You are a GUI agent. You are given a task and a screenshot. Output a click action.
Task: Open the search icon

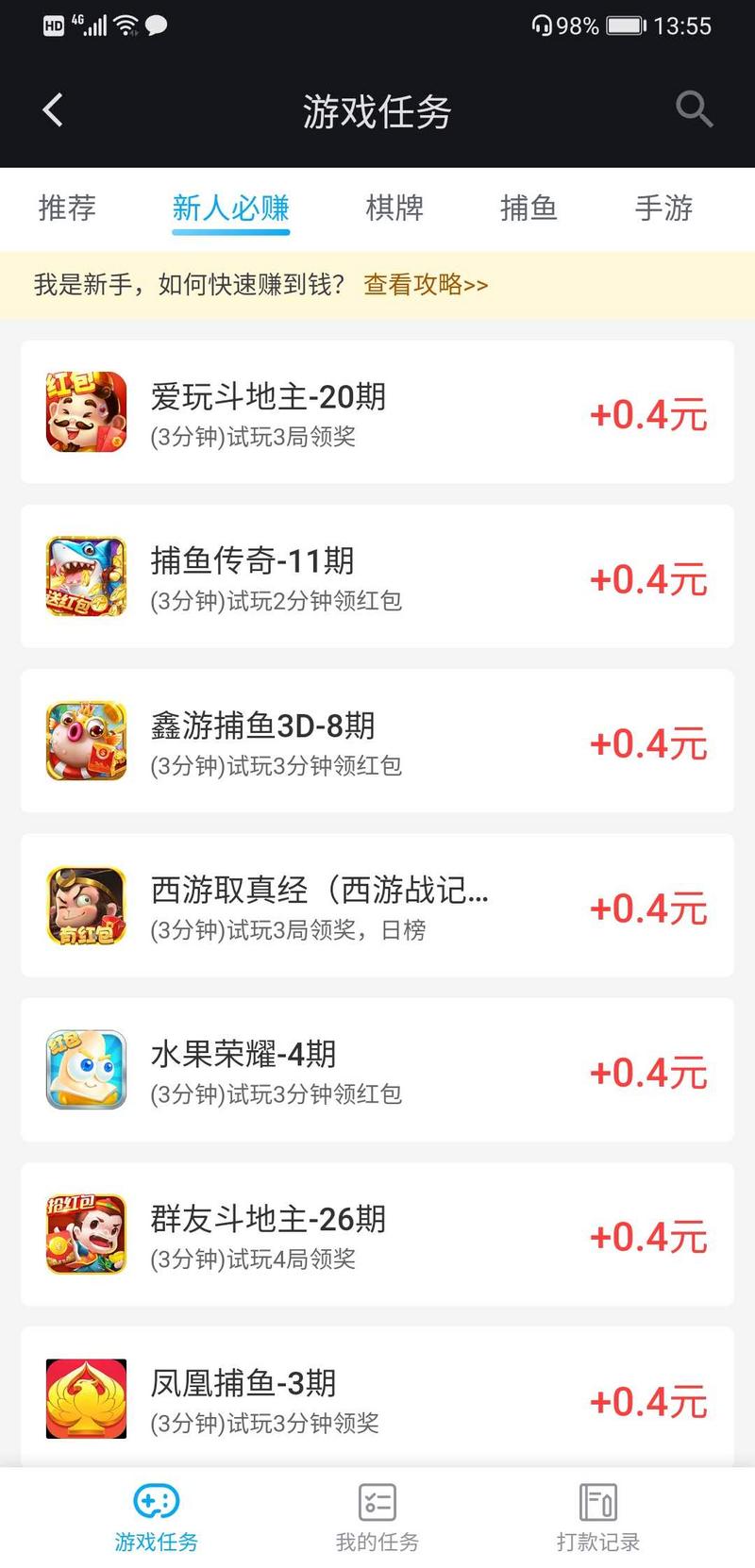pyautogui.click(x=695, y=109)
